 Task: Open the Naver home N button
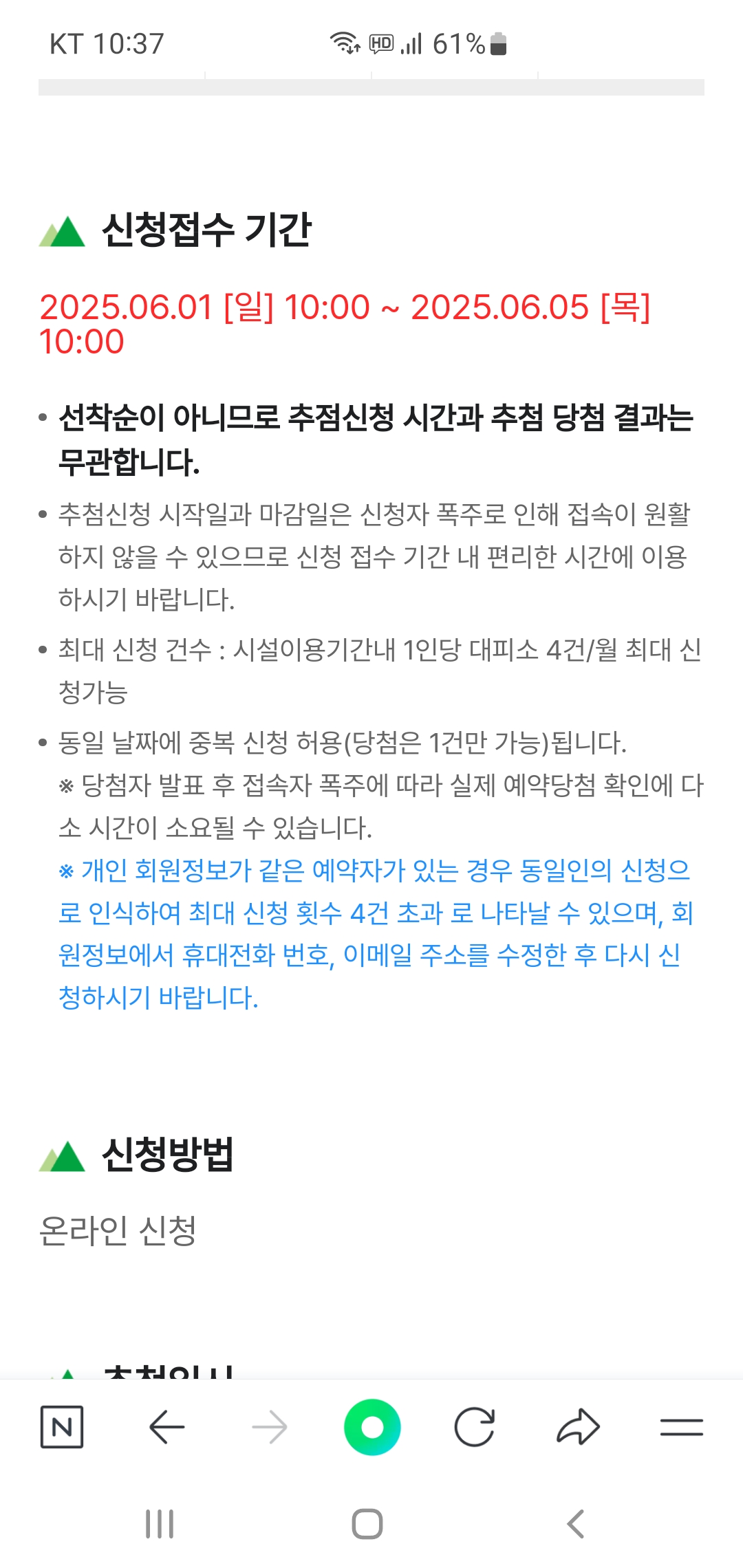[x=62, y=1428]
